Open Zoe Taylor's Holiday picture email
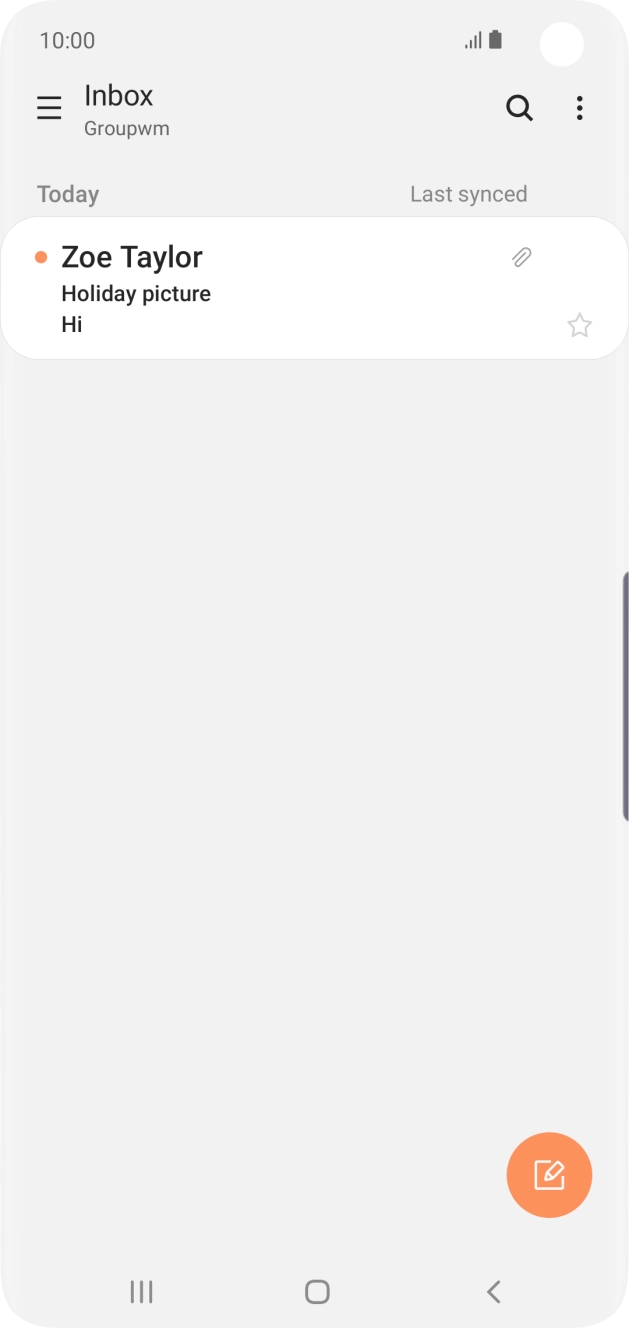629x1328 pixels. pos(280,288)
